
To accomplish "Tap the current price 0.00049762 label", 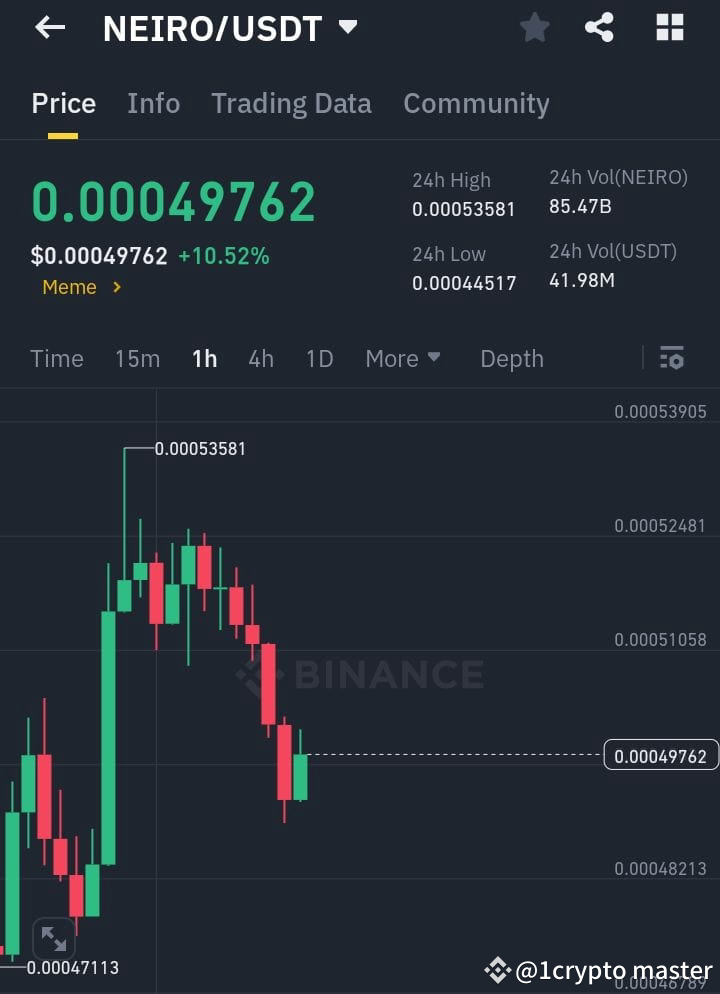I will tap(660, 756).
